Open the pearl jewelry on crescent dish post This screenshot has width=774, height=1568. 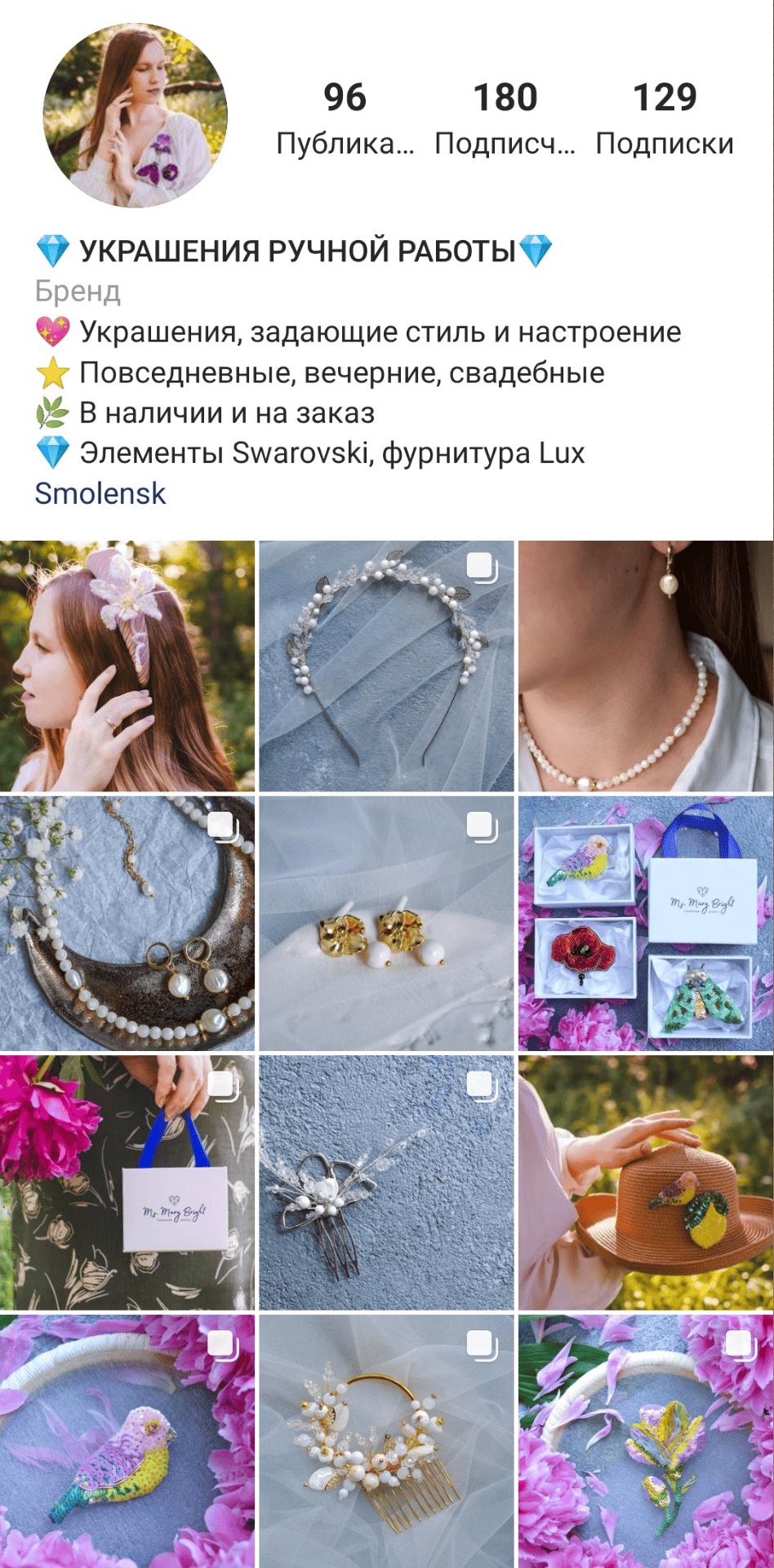point(127,924)
